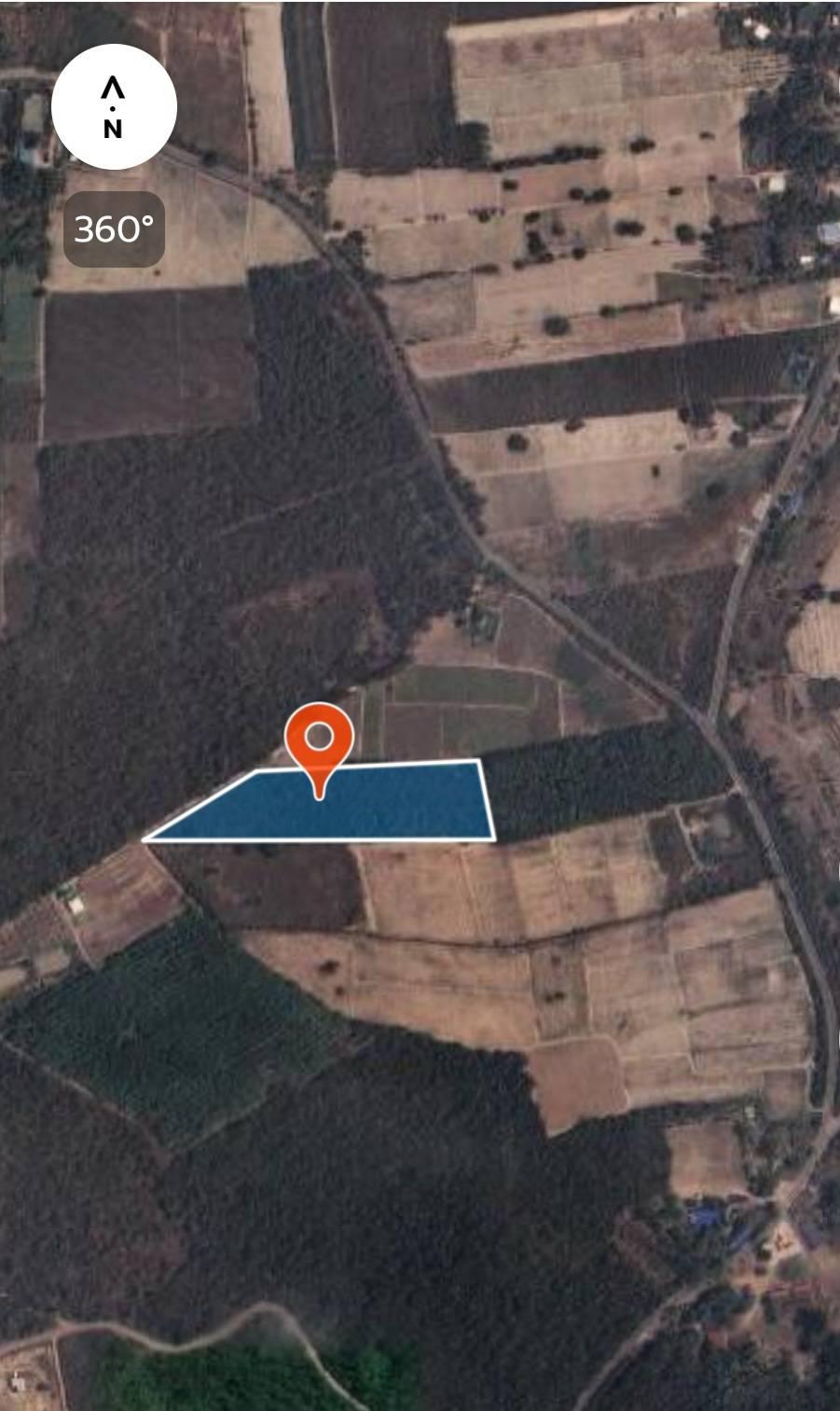Open the 360° view

(x=114, y=229)
